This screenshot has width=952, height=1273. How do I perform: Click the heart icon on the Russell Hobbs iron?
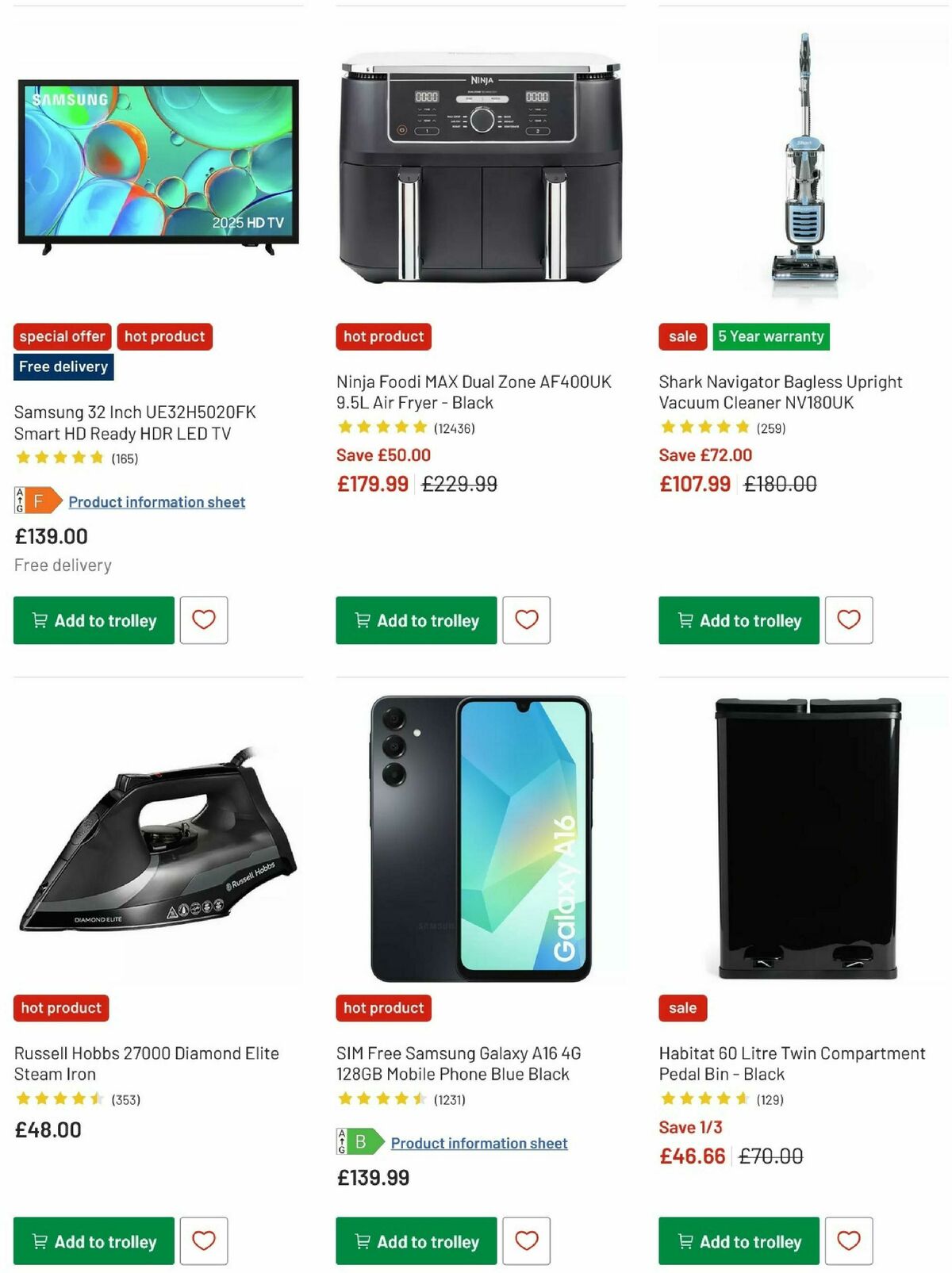(205, 1240)
